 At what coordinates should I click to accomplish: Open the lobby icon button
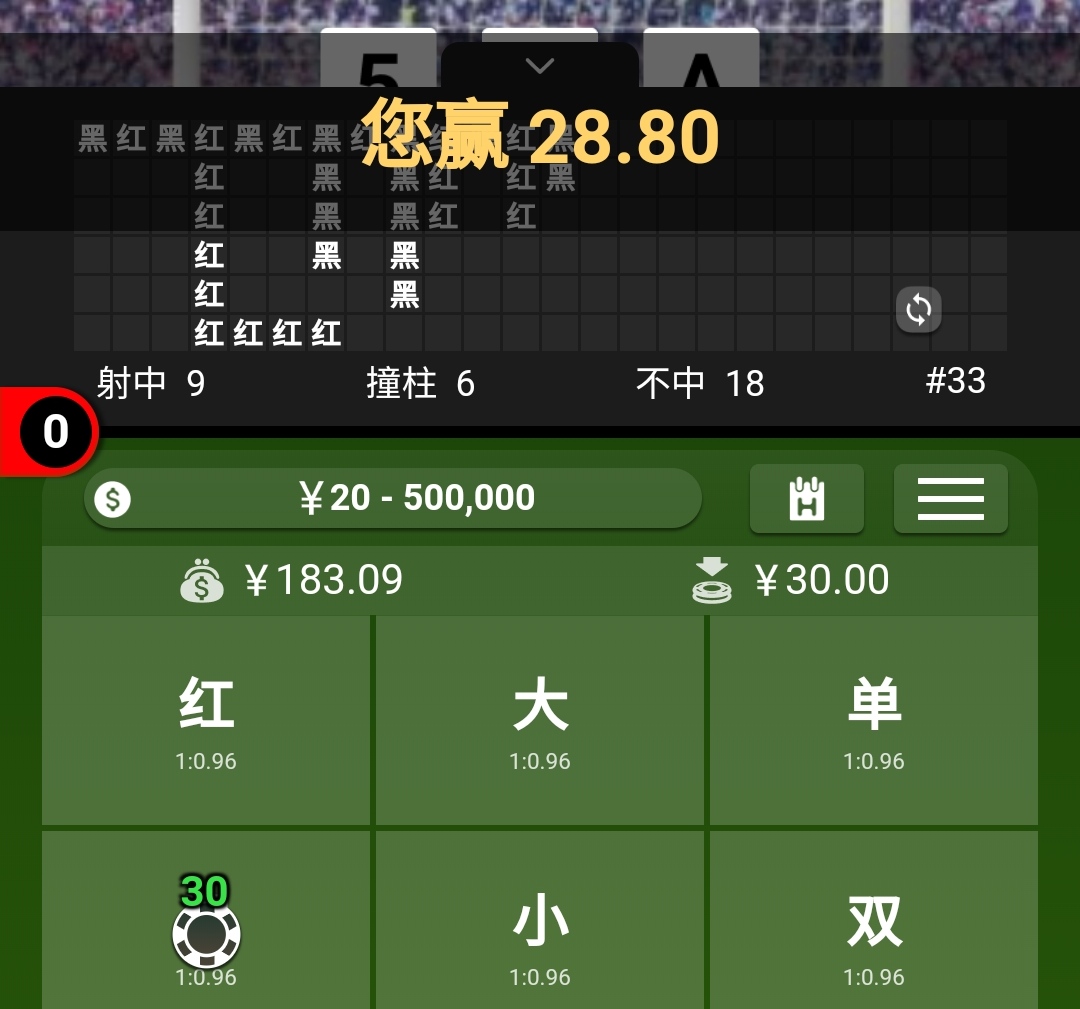[x=806, y=498]
